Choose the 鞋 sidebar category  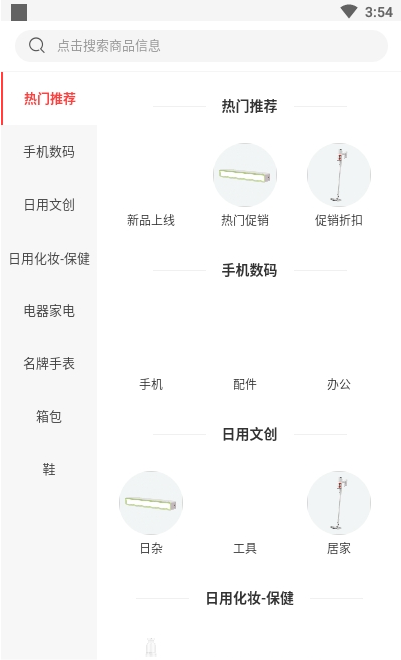[x=49, y=469]
